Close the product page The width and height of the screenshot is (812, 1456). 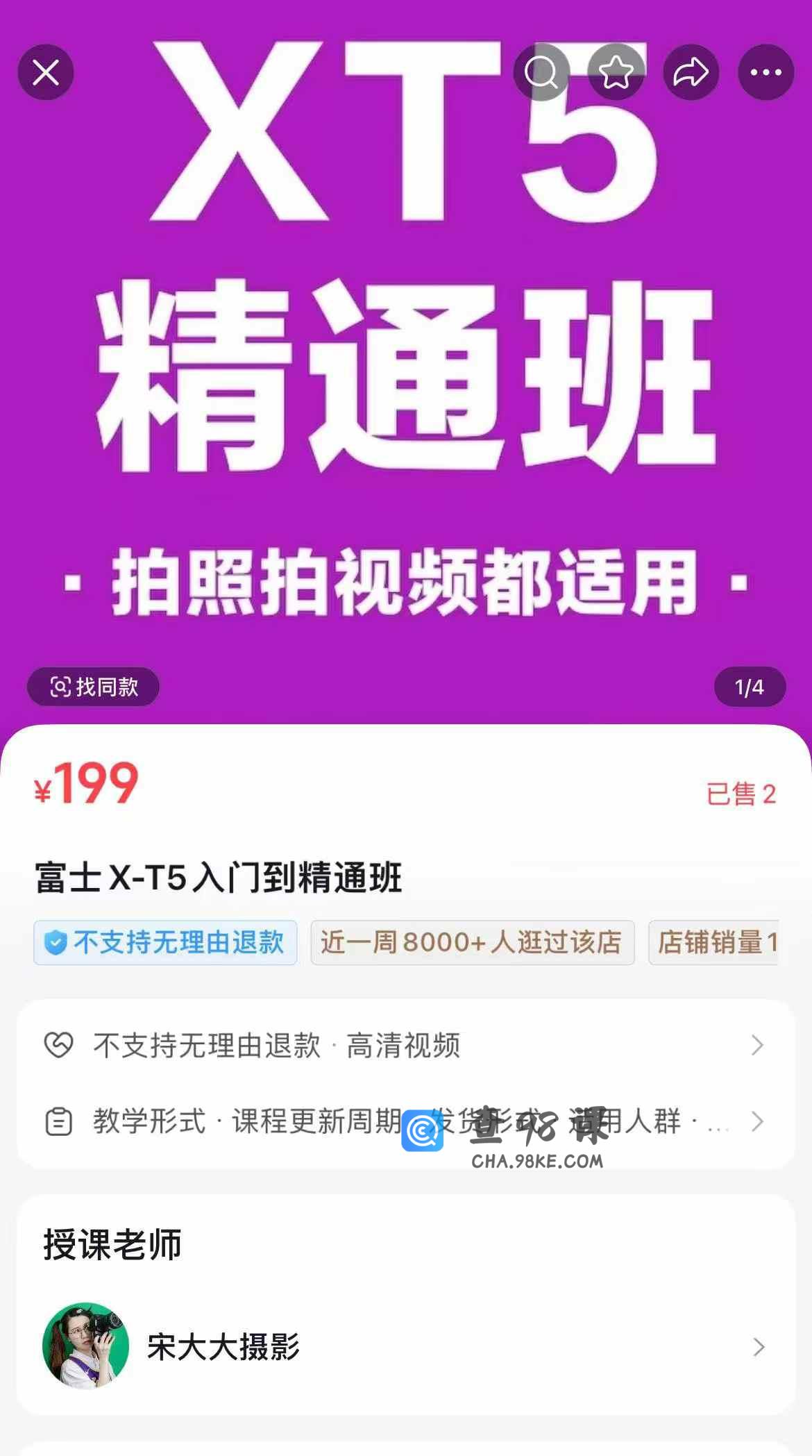pyautogui.click(x=46, y=72)
